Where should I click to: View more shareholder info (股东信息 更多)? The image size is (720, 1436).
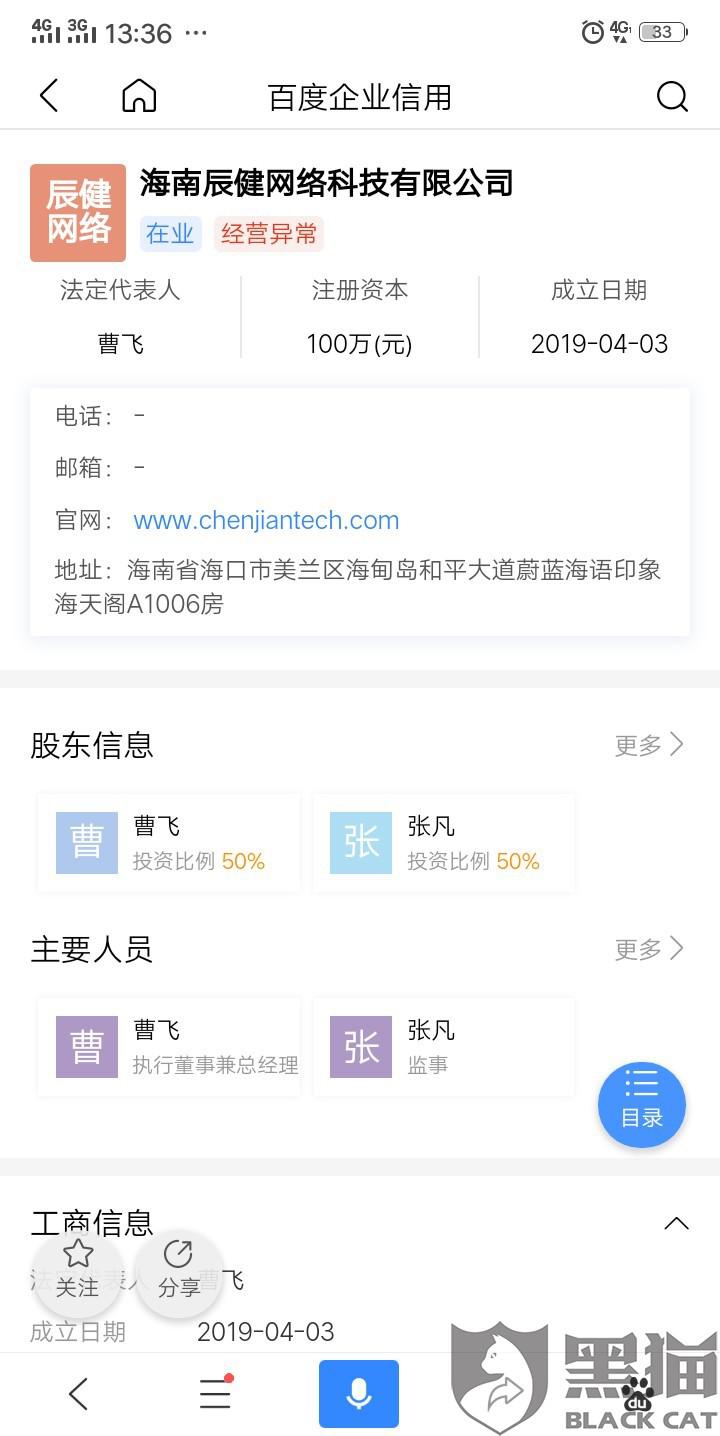[x=650, y=745]
